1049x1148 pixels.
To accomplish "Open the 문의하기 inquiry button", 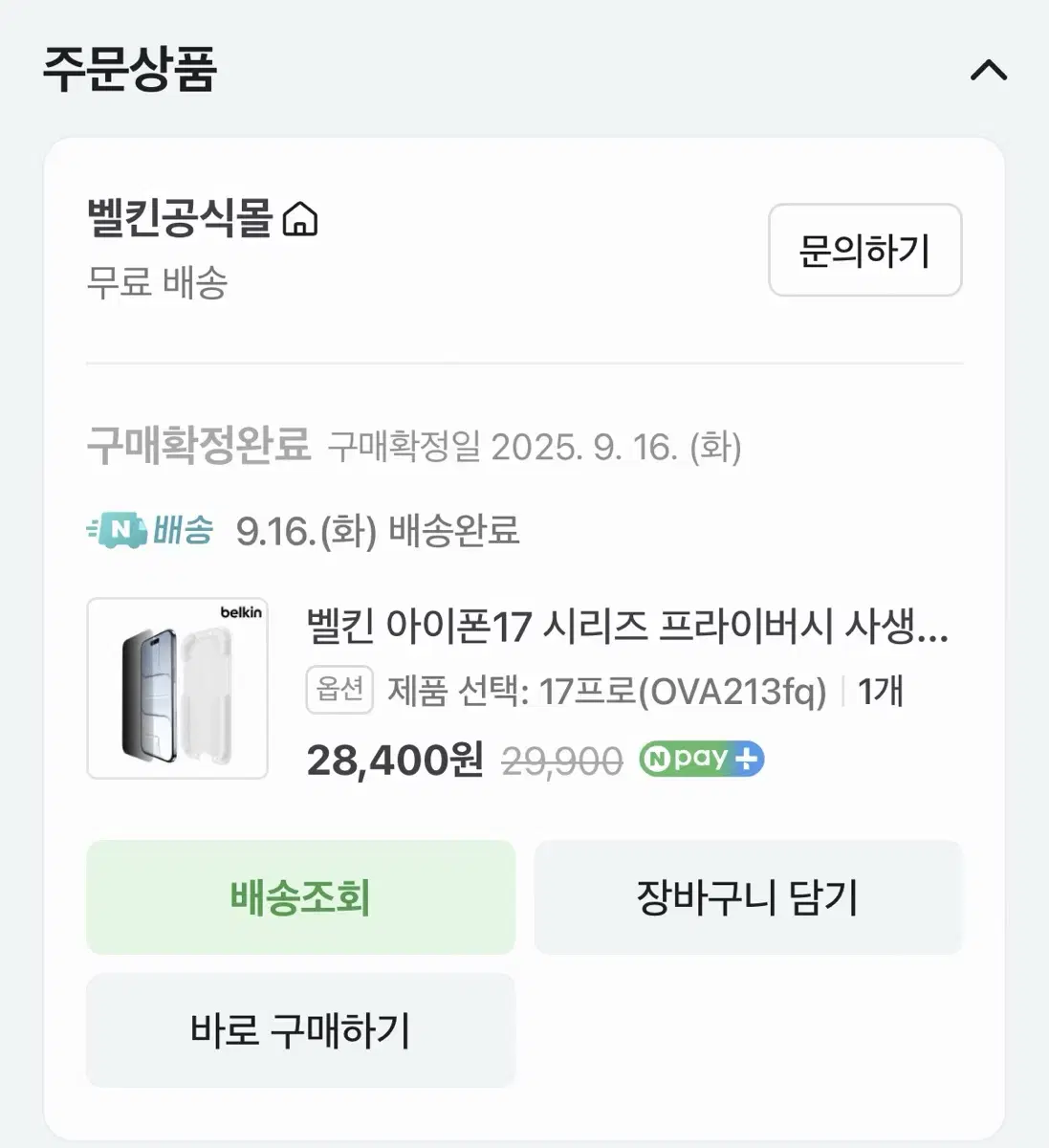I will click(x=863, y=251).
